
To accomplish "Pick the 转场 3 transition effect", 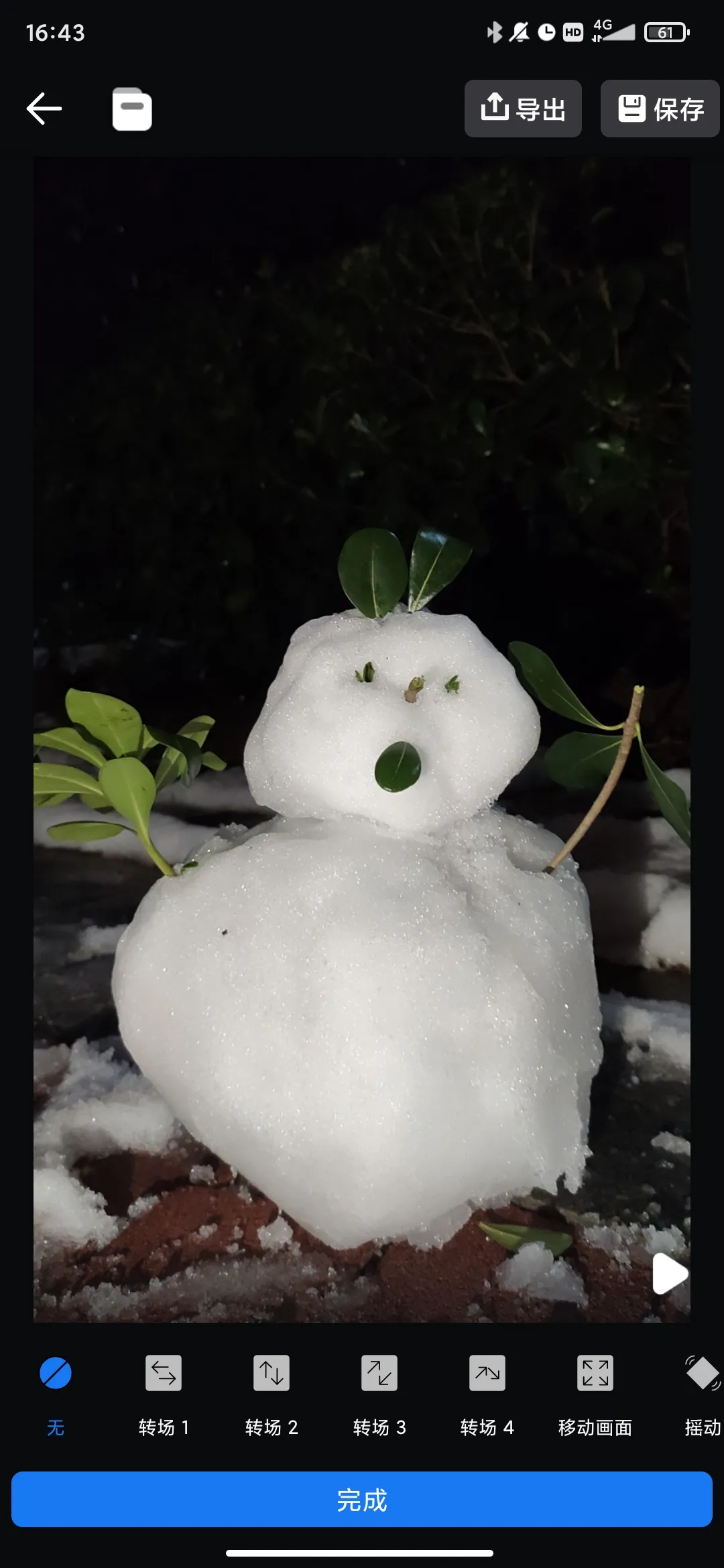I will click(x=379, y=1392).
